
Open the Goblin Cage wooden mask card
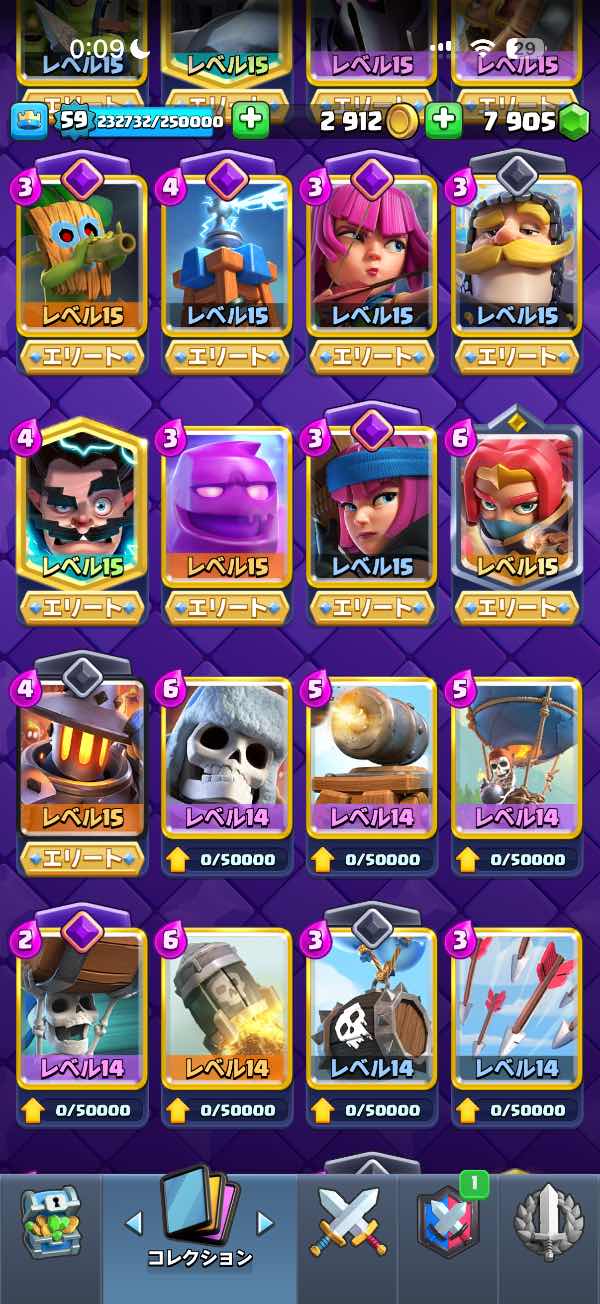pyautogui.click(x=80, y=255)
